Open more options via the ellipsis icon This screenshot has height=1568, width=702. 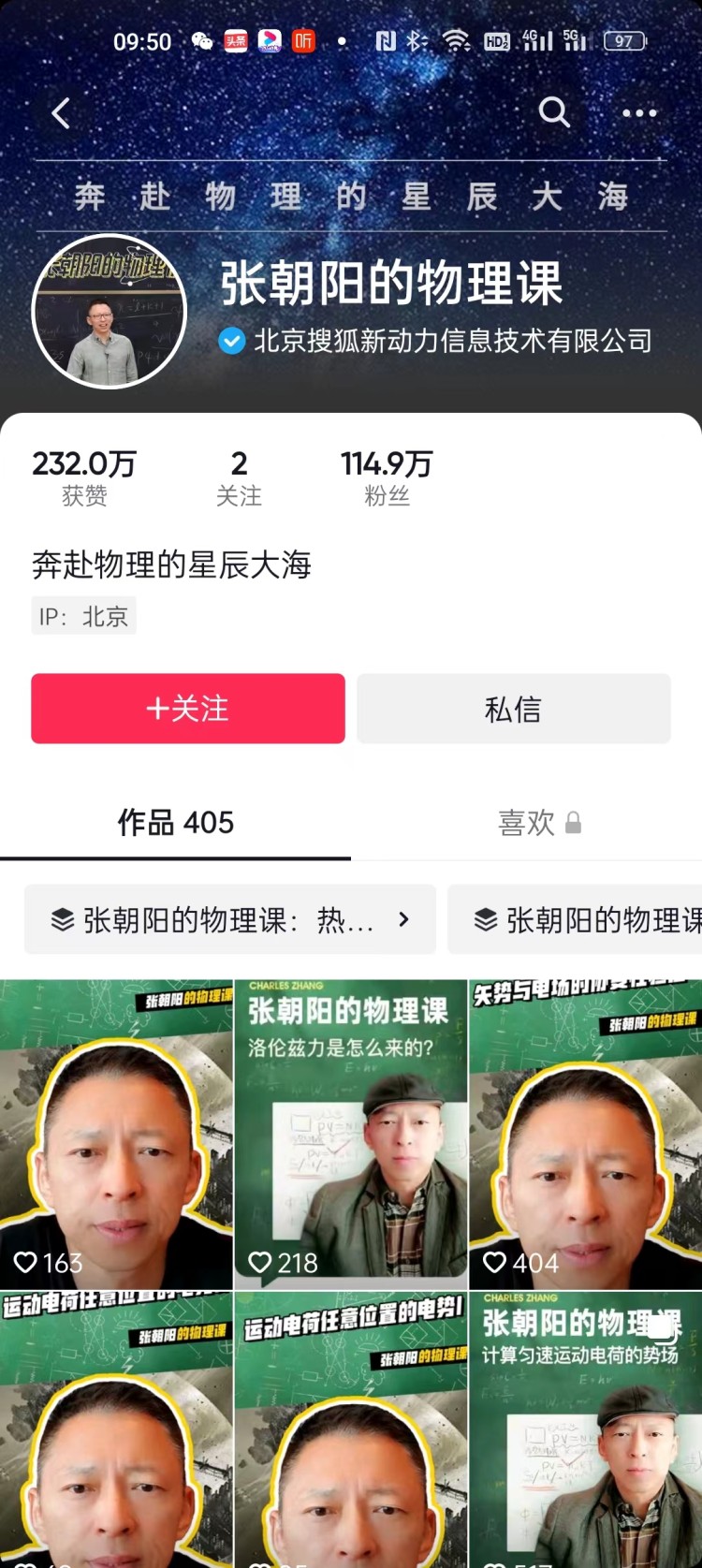[639, 112]
